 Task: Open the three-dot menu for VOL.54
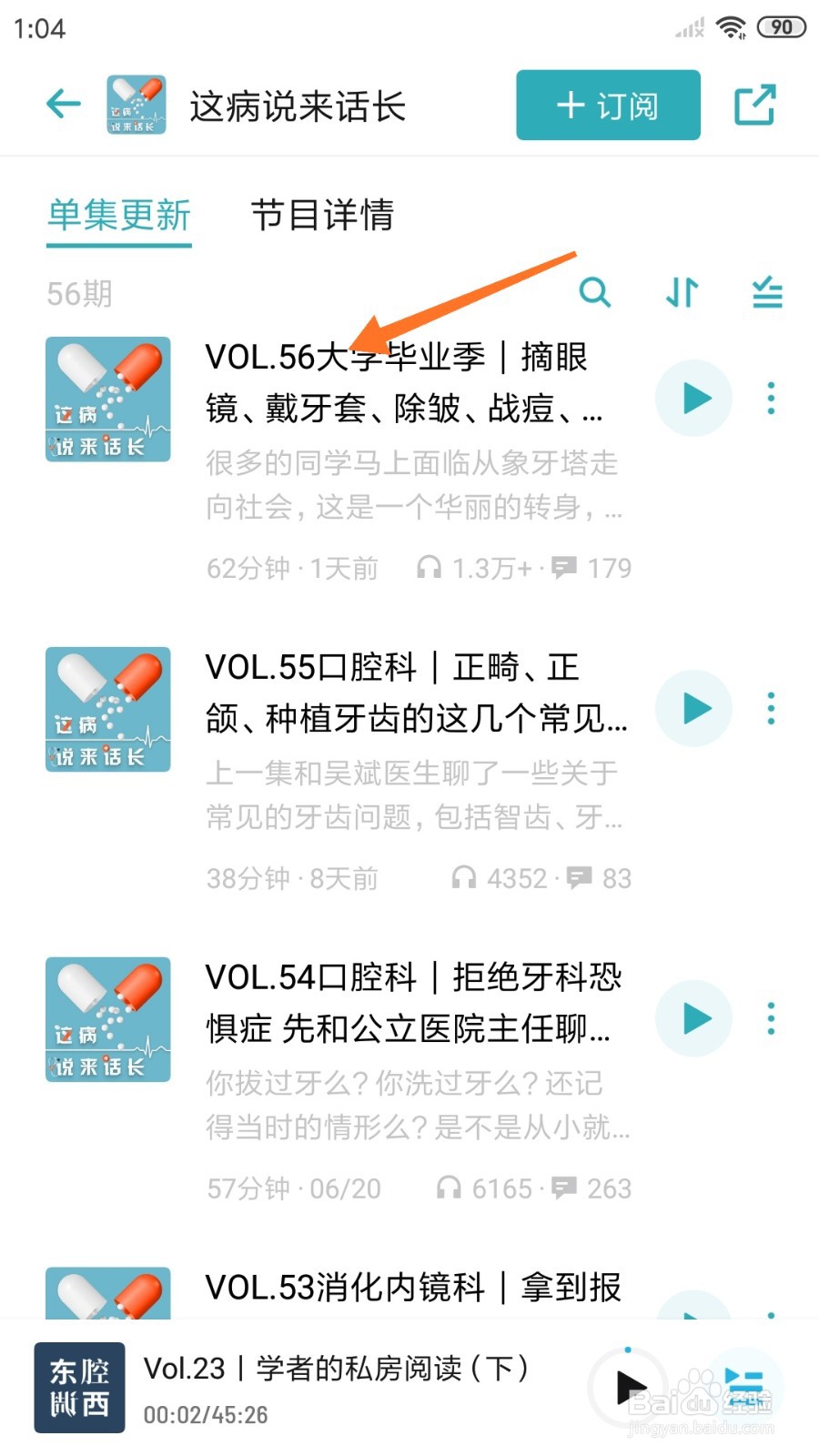click(771, 1019)
